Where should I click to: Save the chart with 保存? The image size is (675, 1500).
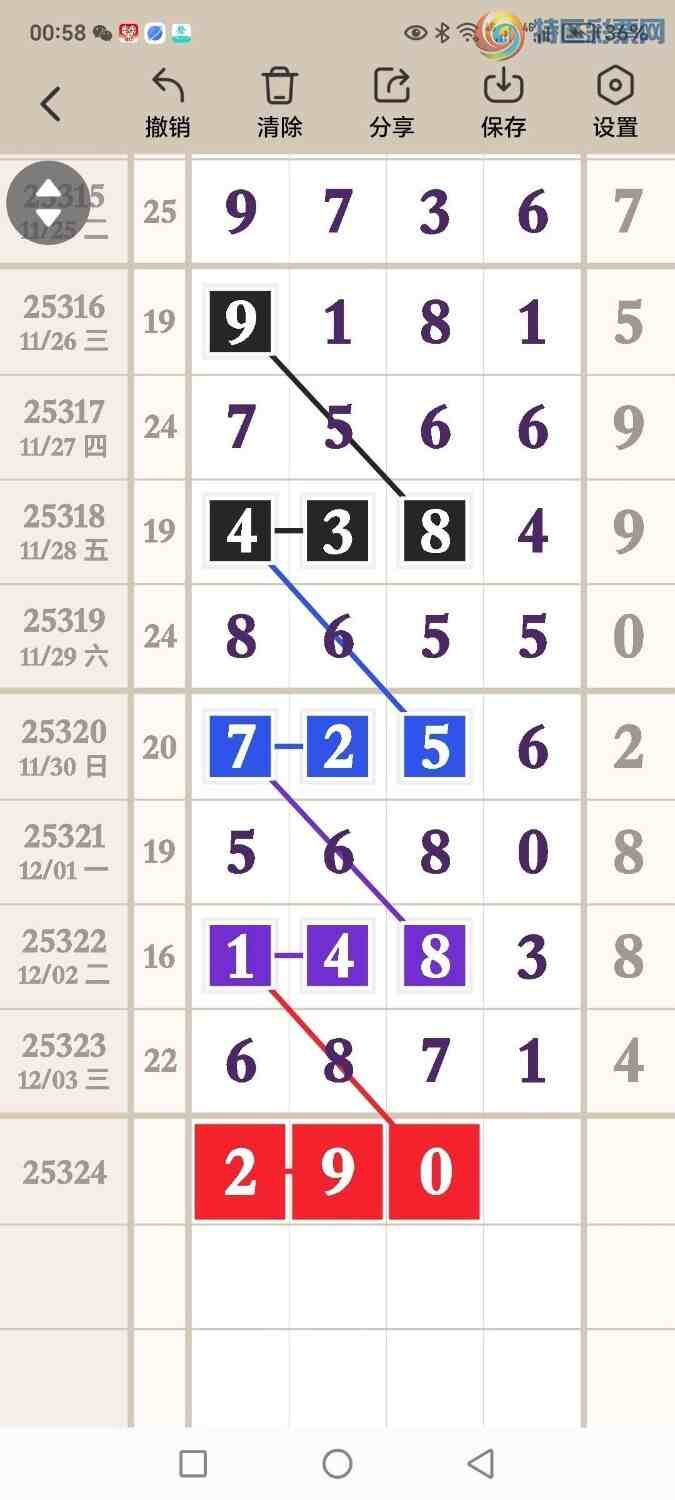(503, 103)
